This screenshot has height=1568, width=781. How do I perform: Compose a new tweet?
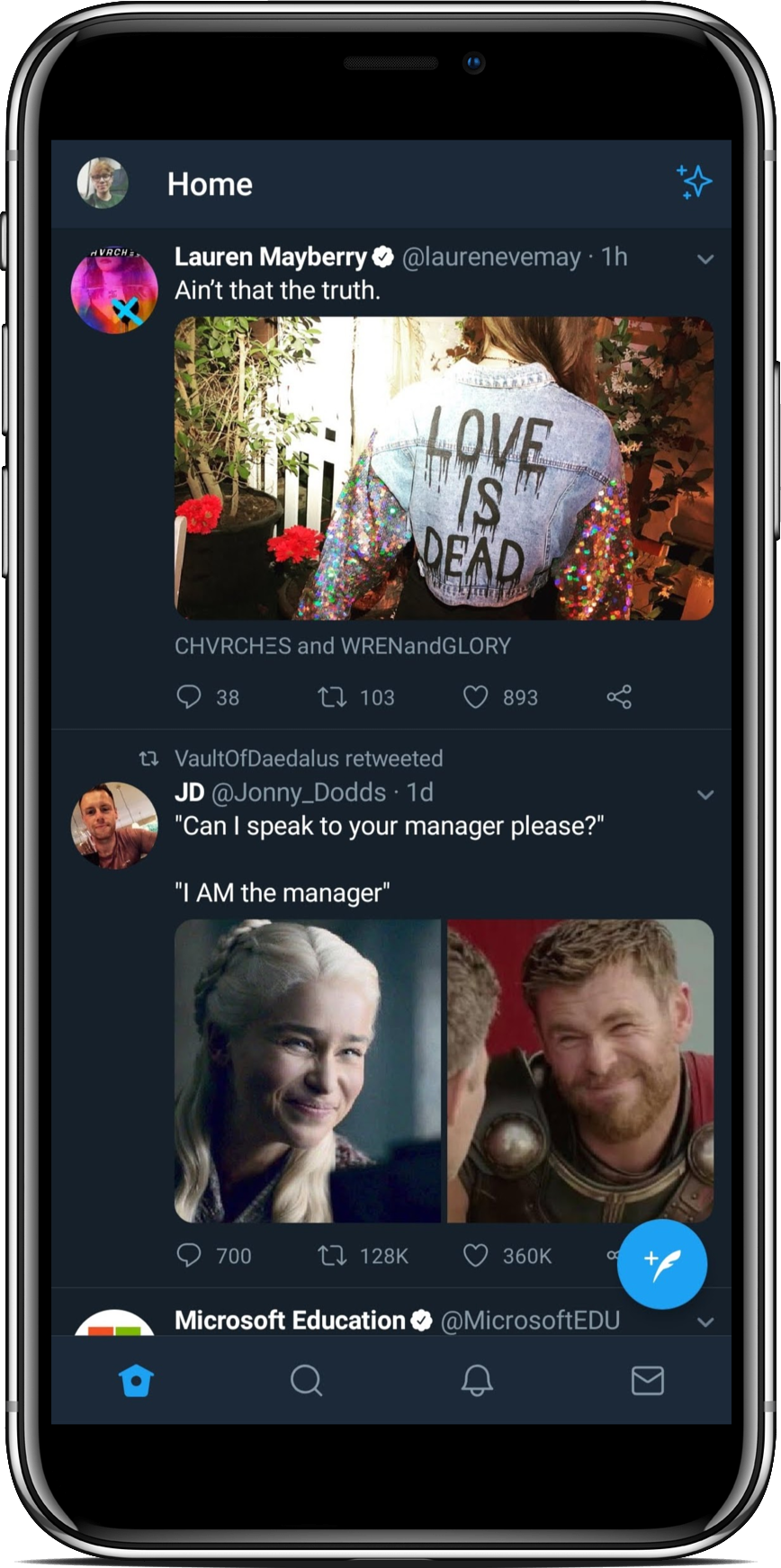tap(662, 1264)
